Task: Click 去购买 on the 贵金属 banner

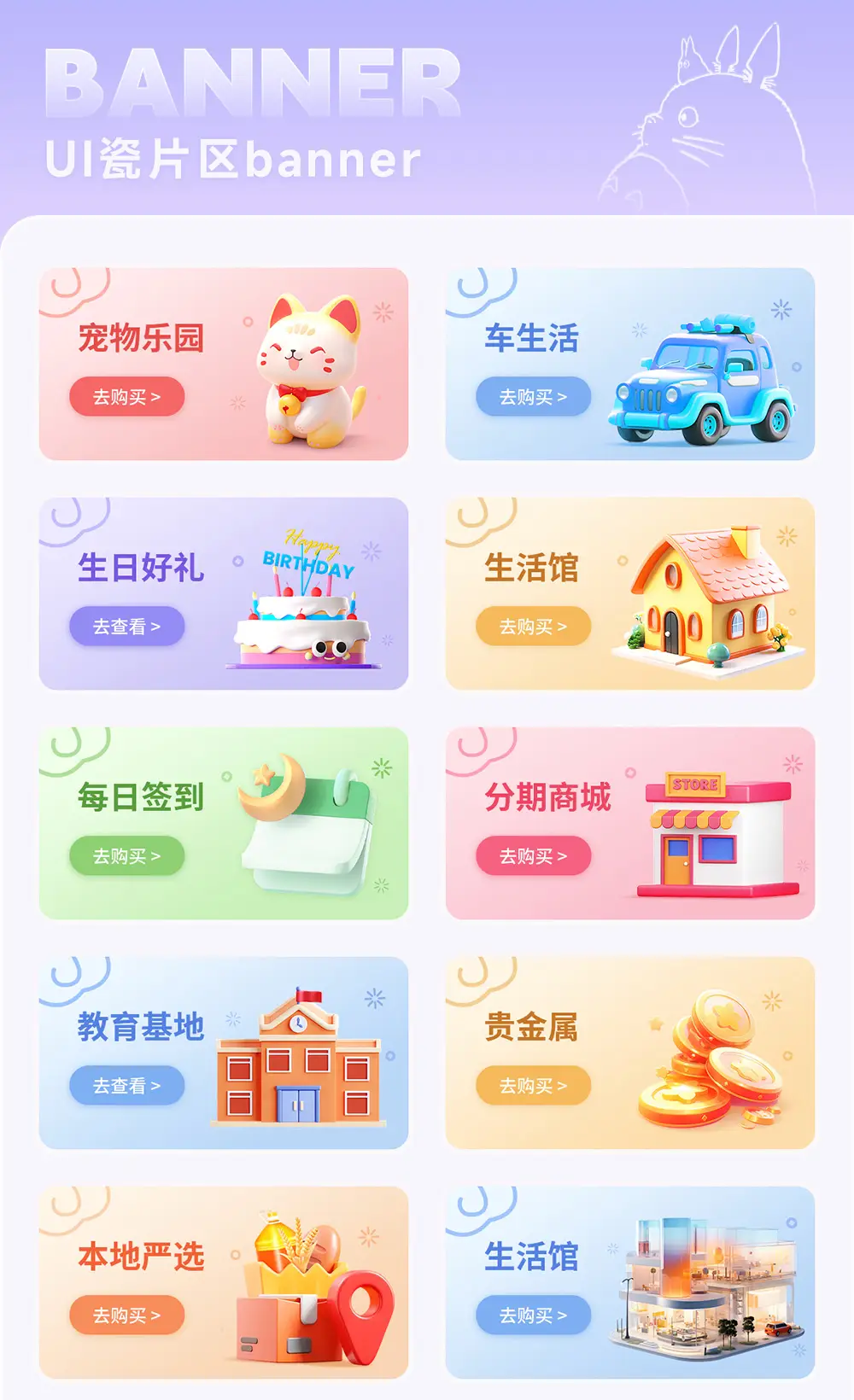Action: 533,1087
